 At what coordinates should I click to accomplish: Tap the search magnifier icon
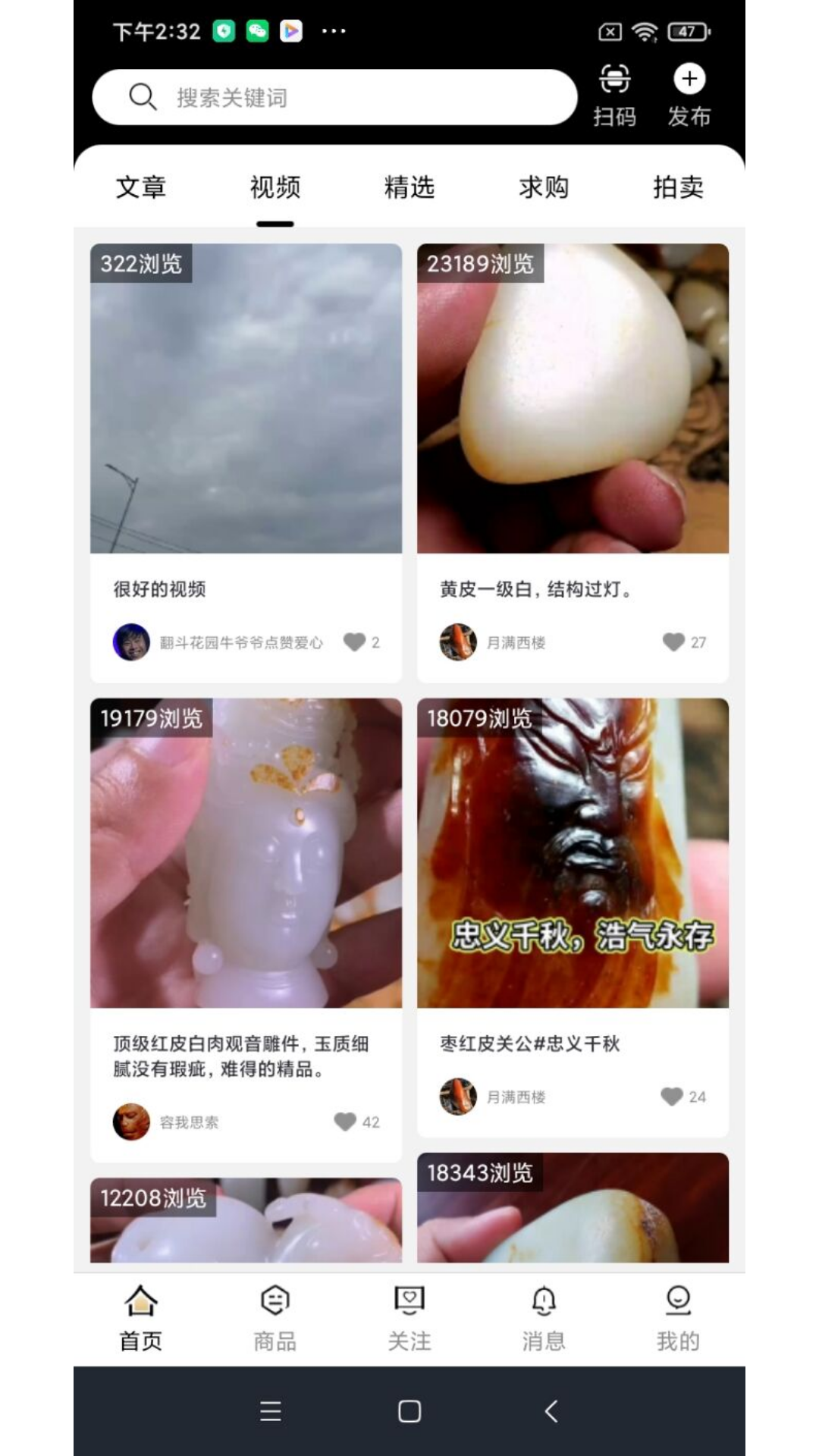[x=144, y=96]
